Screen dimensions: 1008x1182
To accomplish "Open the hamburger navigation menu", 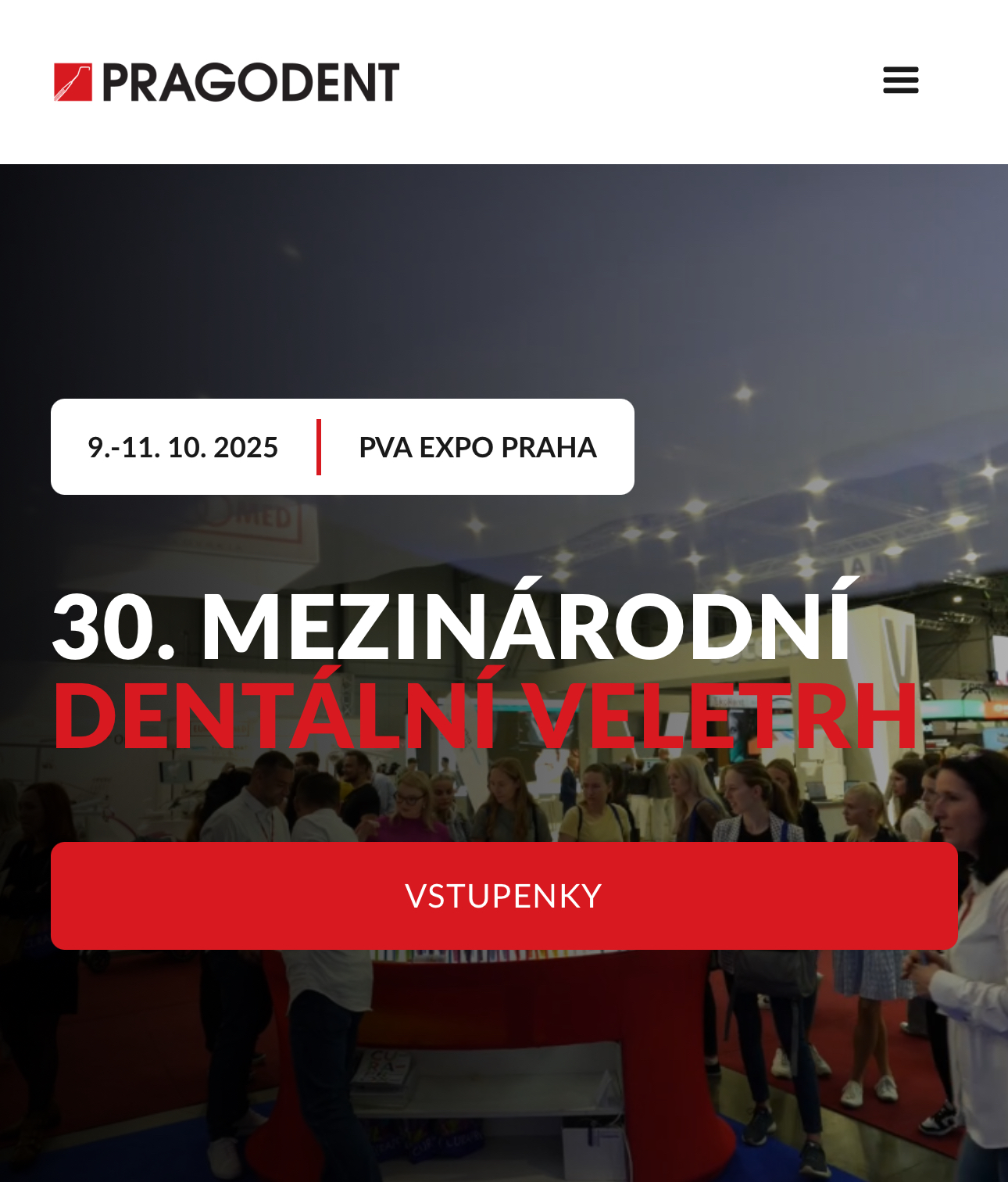I will pos(900,81).
